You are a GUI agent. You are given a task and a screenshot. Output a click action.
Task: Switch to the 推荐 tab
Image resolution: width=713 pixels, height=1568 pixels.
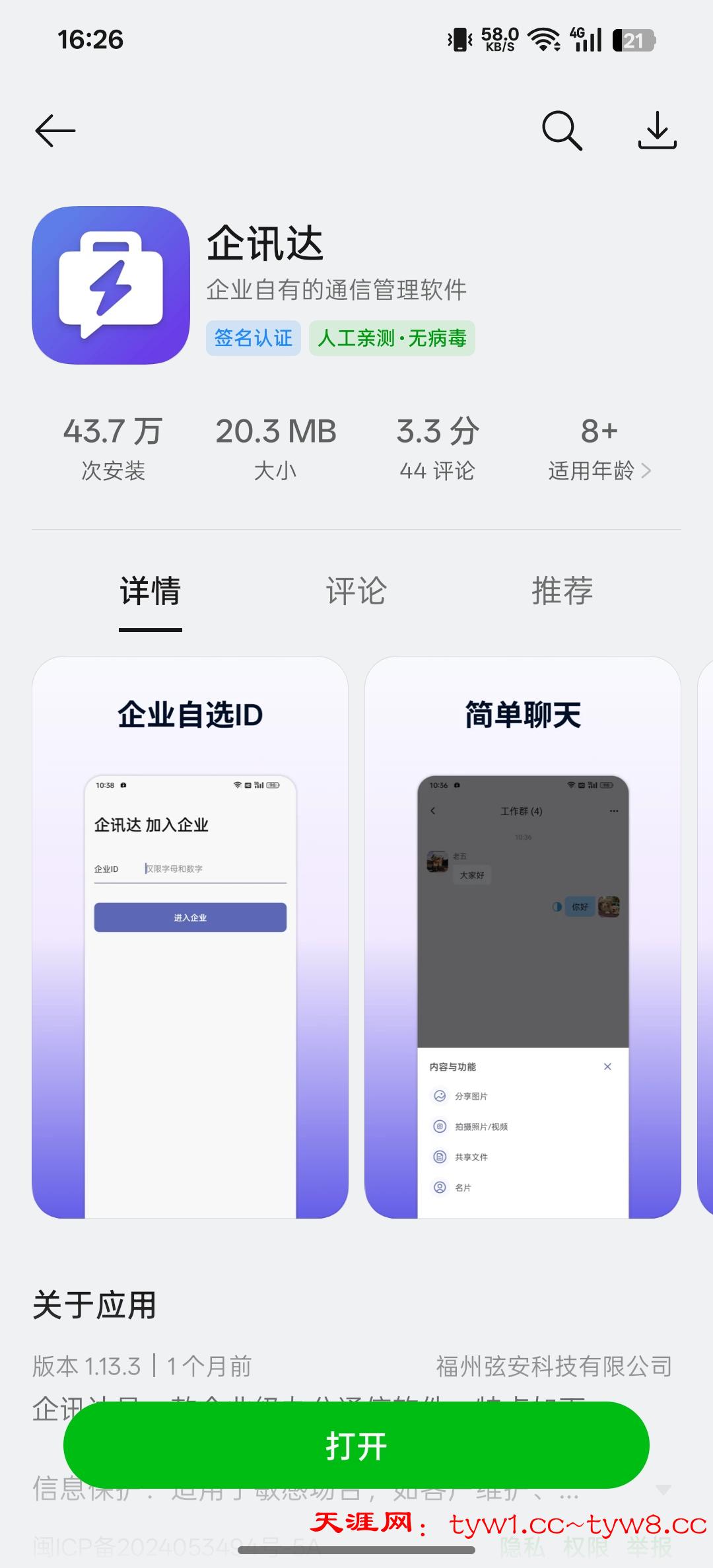[562, 590]
